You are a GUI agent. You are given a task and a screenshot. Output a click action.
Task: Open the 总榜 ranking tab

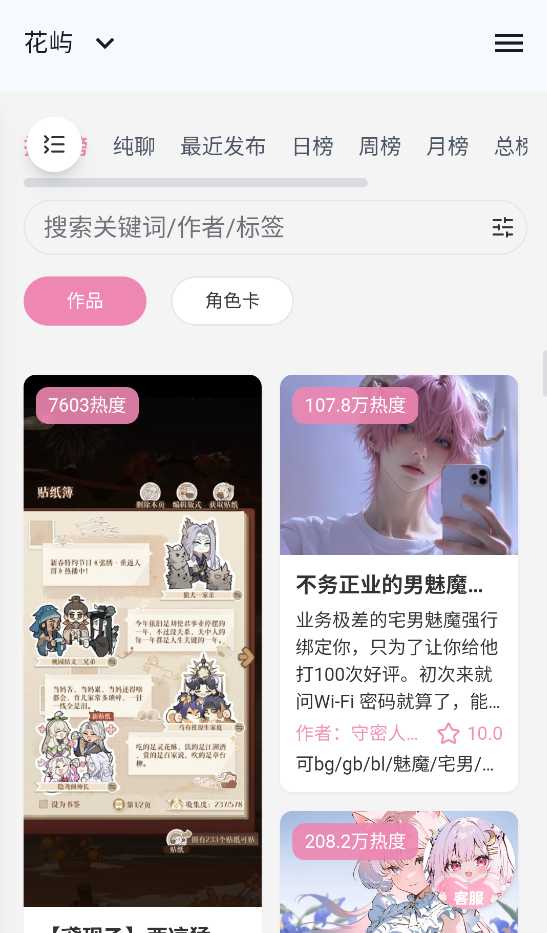(511, 146)
